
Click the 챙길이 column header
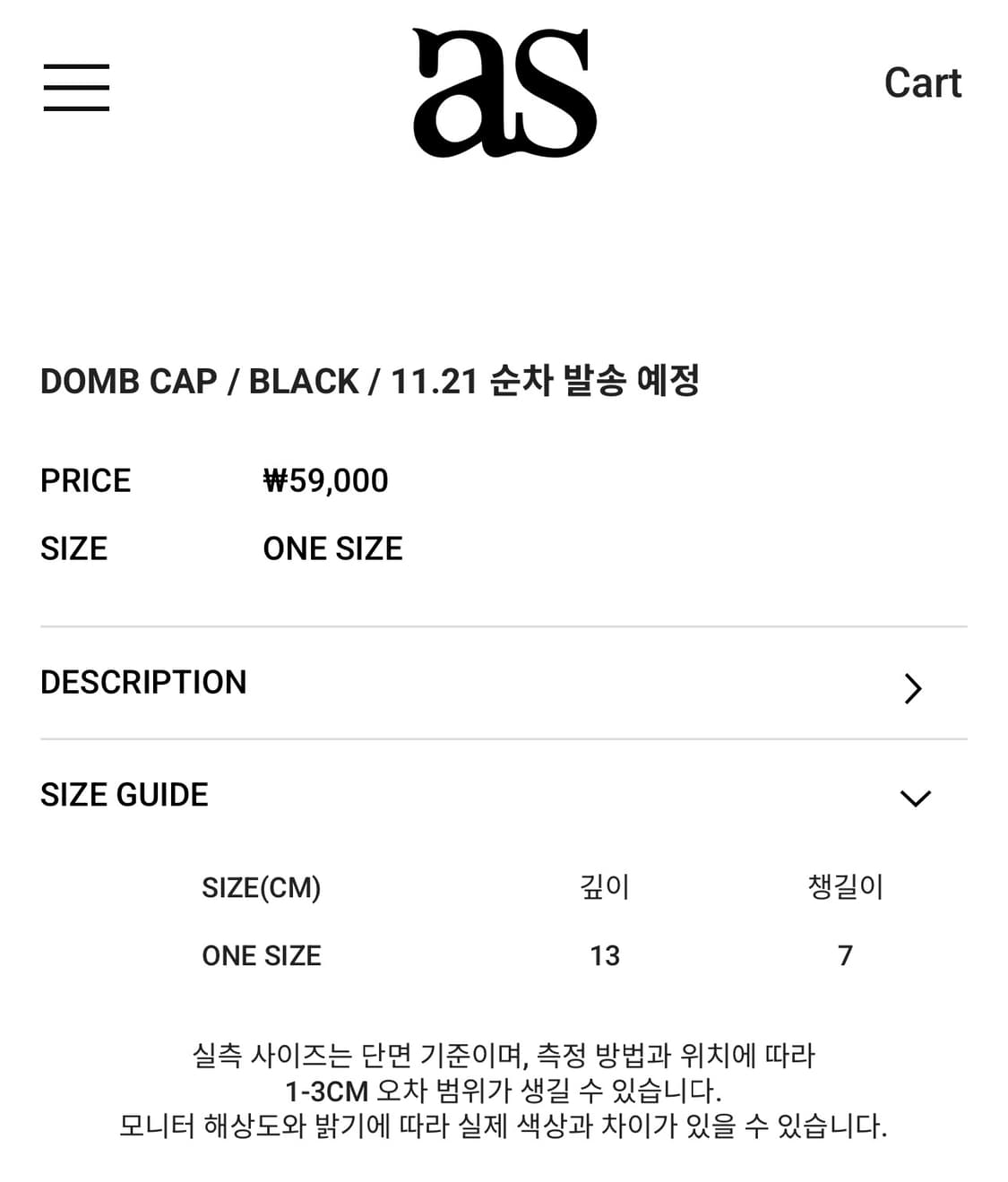843,888
